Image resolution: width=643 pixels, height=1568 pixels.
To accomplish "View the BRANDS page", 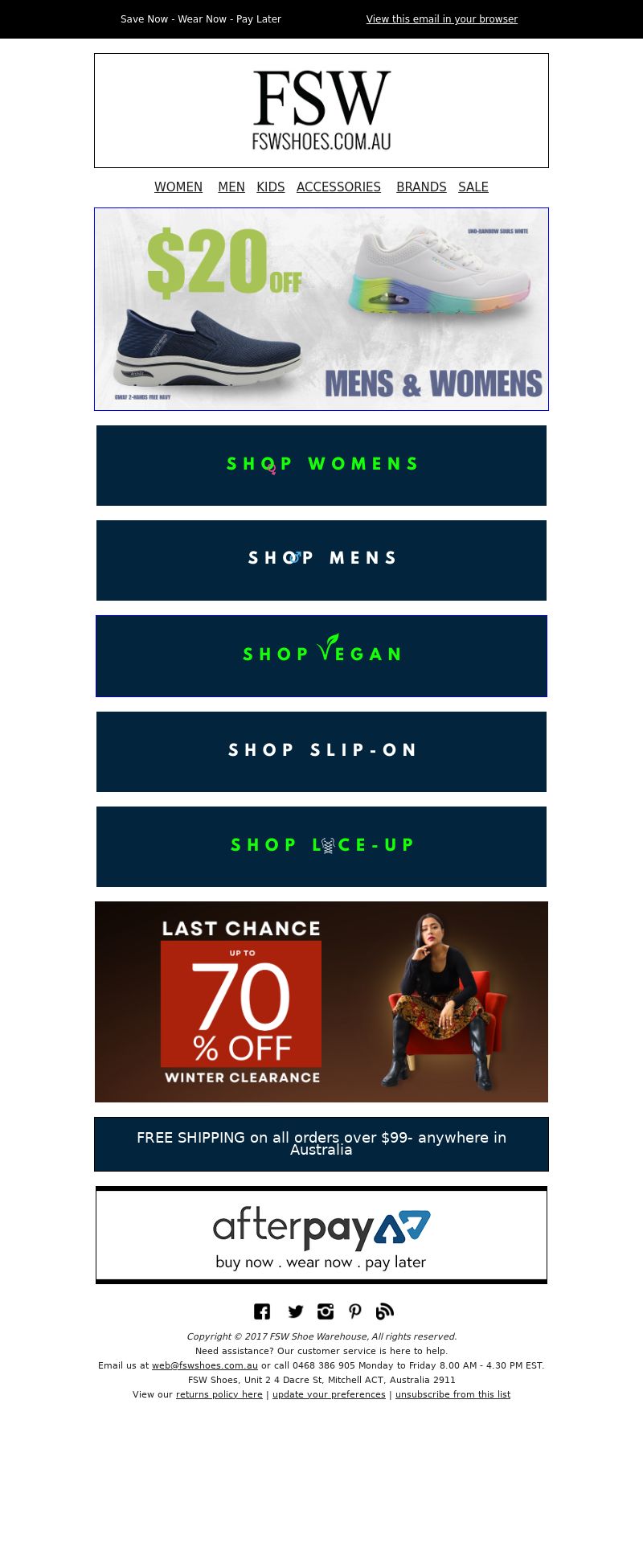I will (421, 187).
